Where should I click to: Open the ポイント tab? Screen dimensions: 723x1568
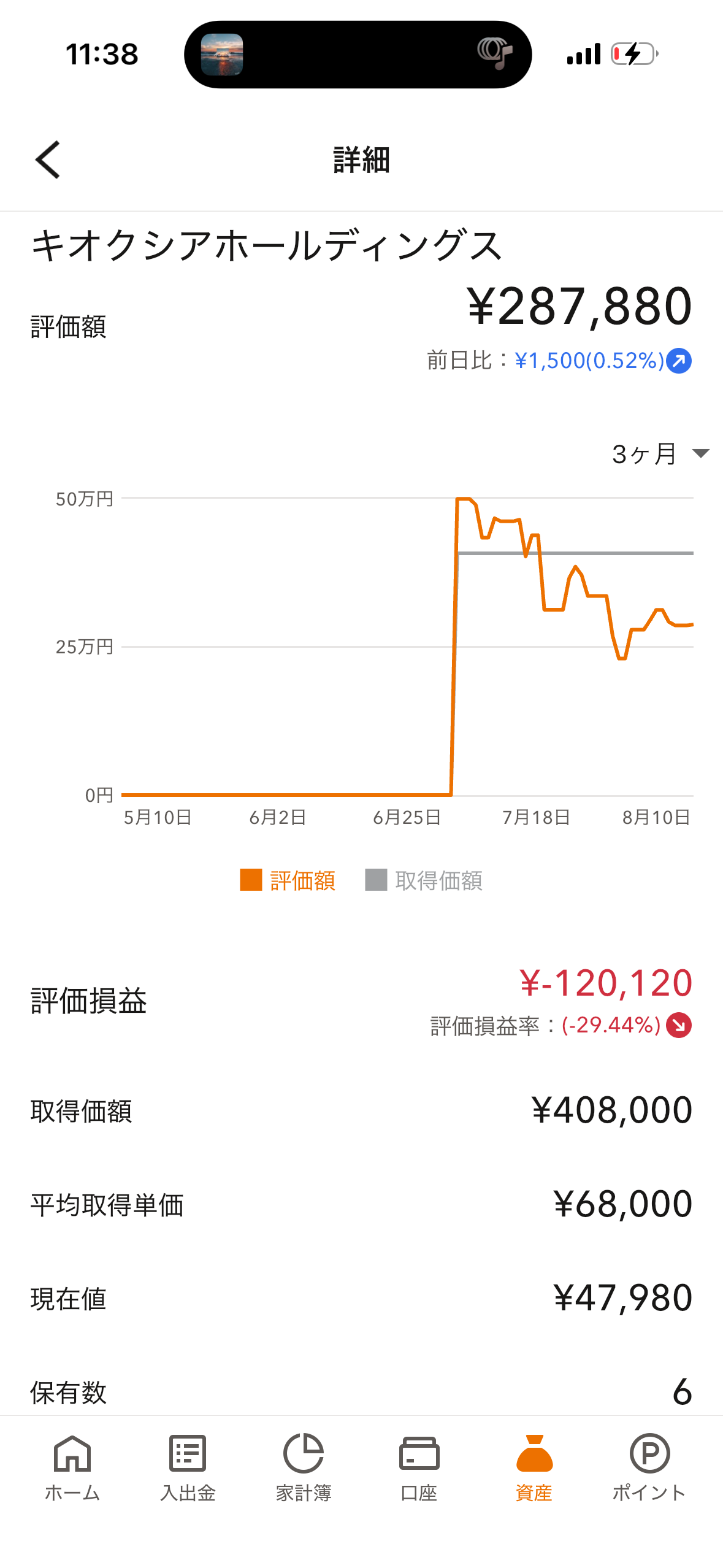tap(649, 1467)
